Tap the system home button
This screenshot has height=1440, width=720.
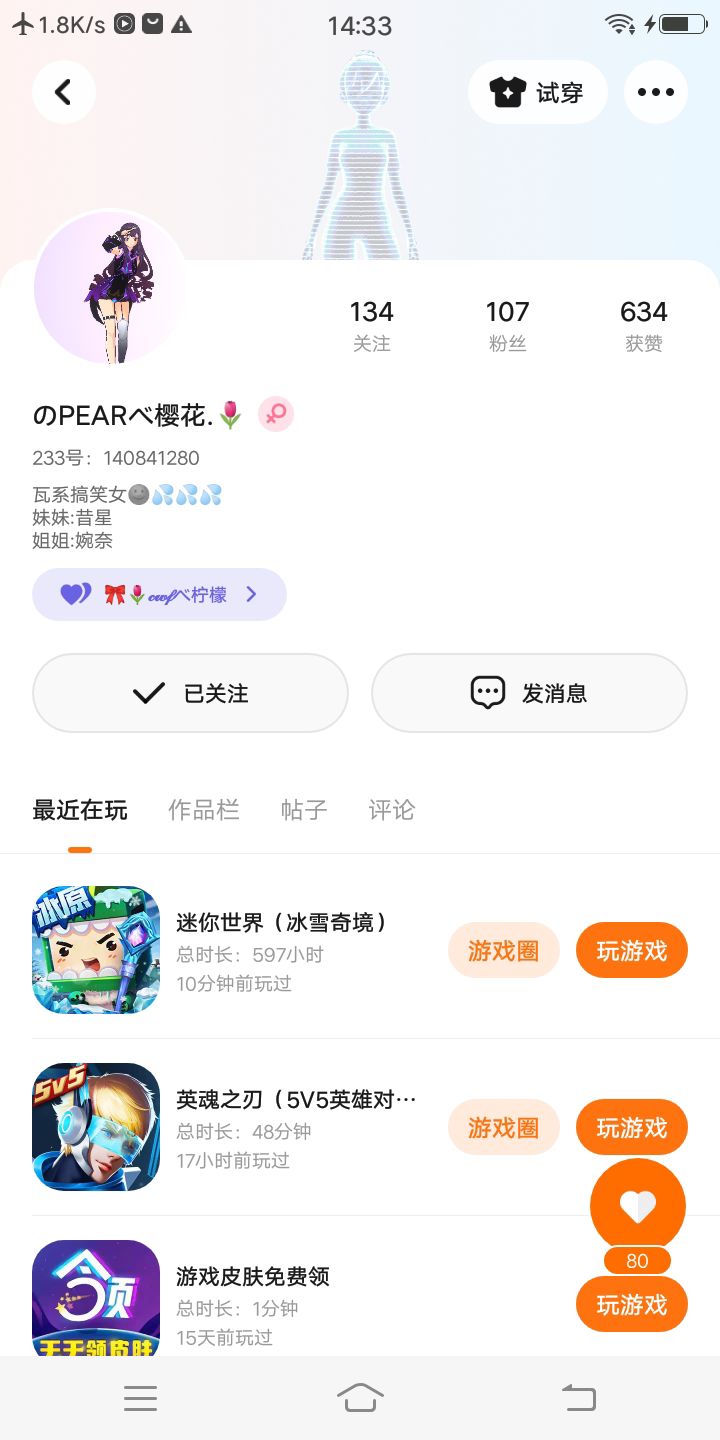[x=360, y=1397]
